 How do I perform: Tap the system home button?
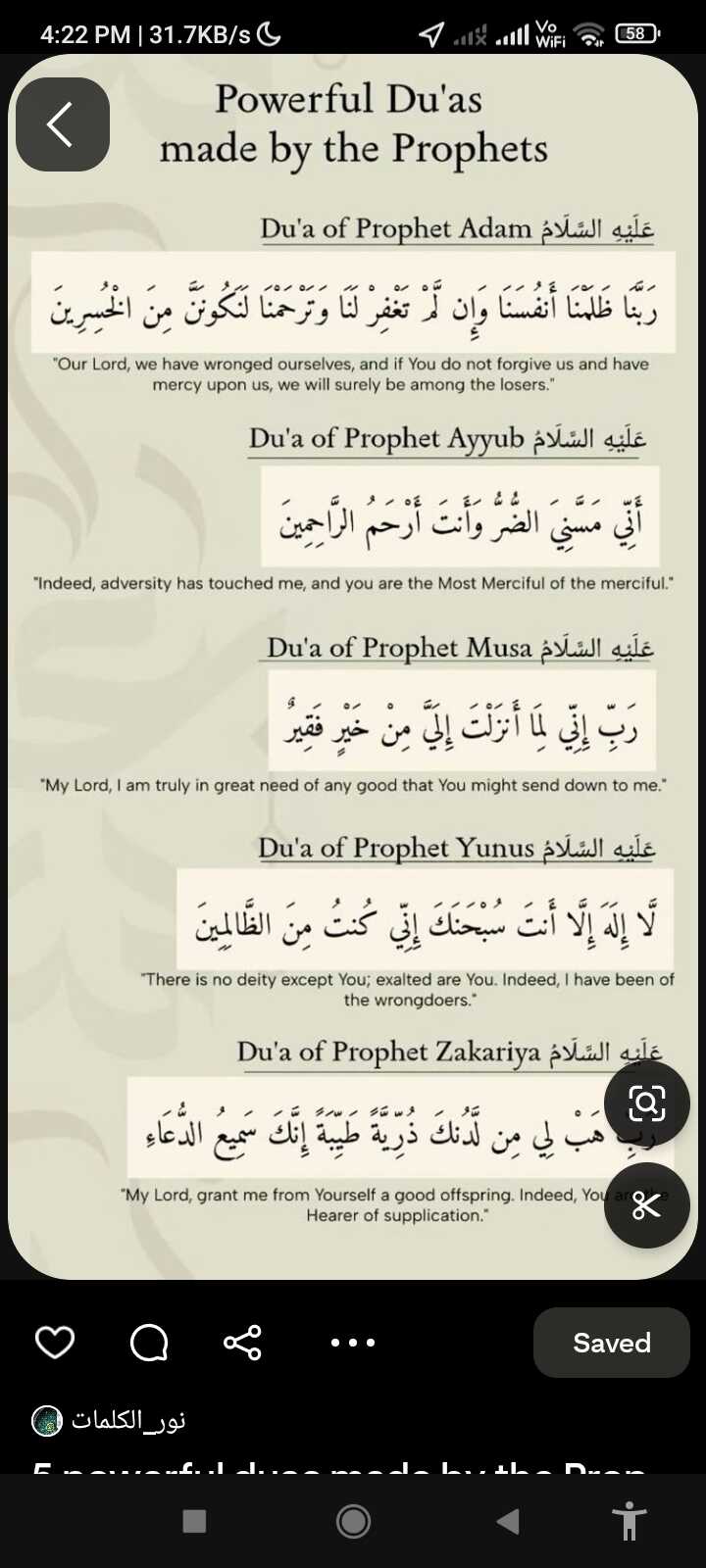(353, 1521)
